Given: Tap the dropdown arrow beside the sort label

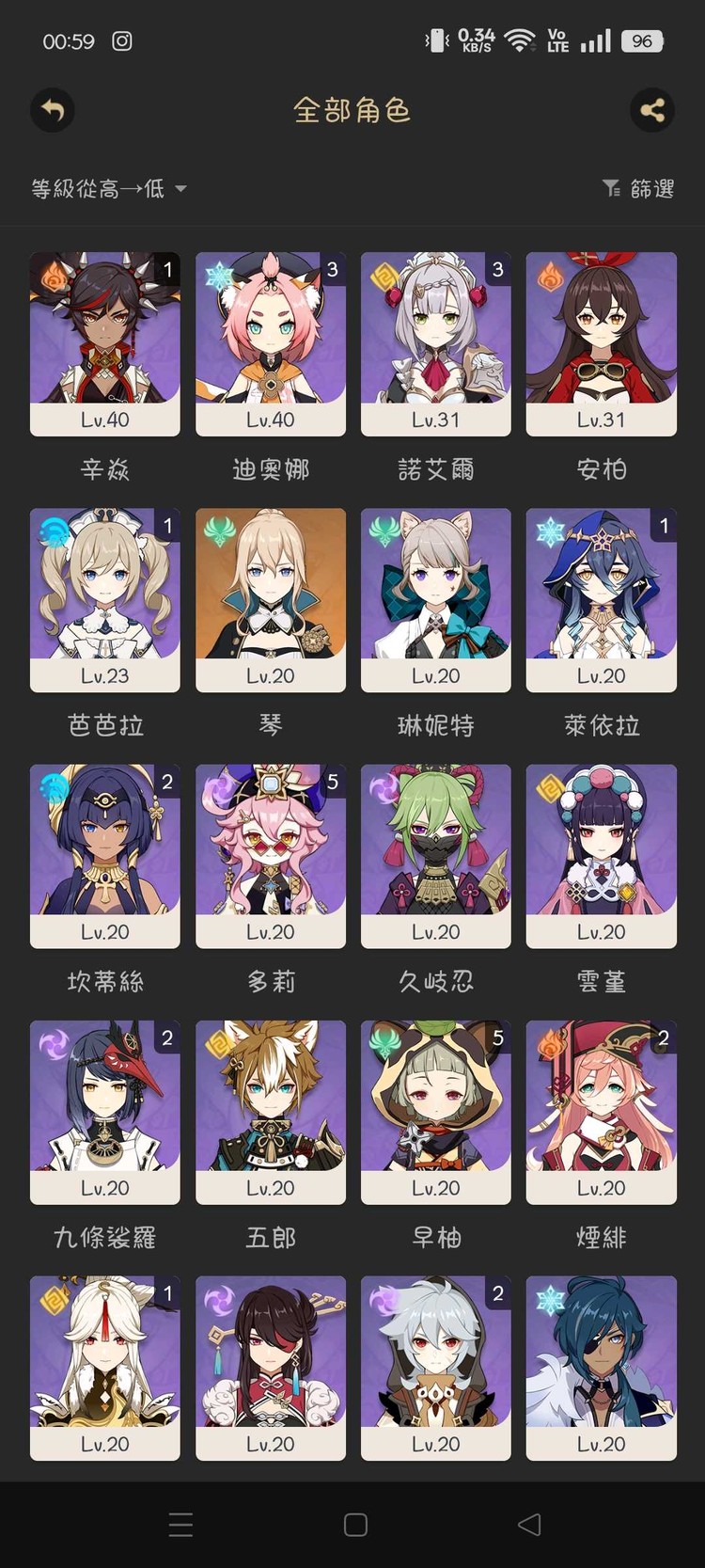Looking at the screenshot, I should pos(181,189).
